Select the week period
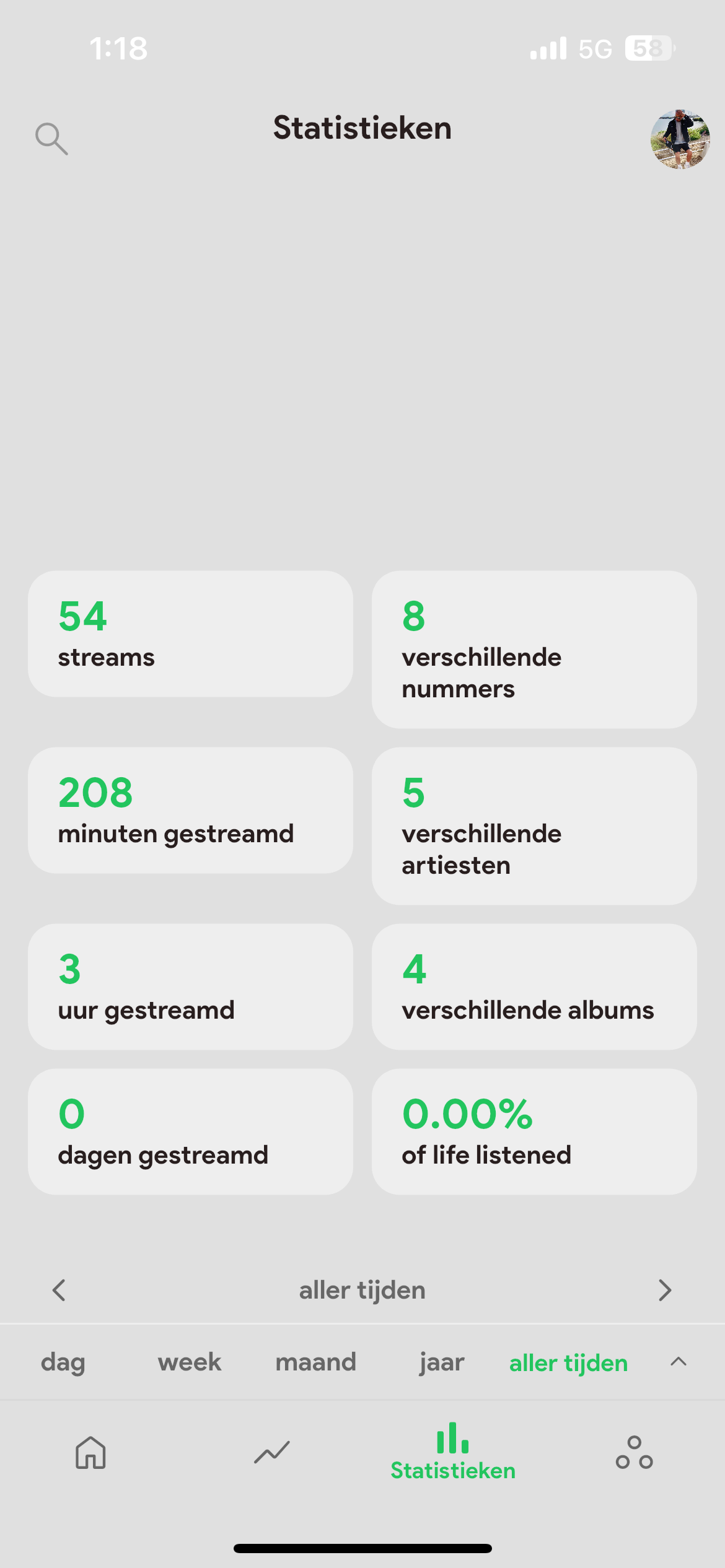This screenshot has width=725, height=1568. point(189,1362)
